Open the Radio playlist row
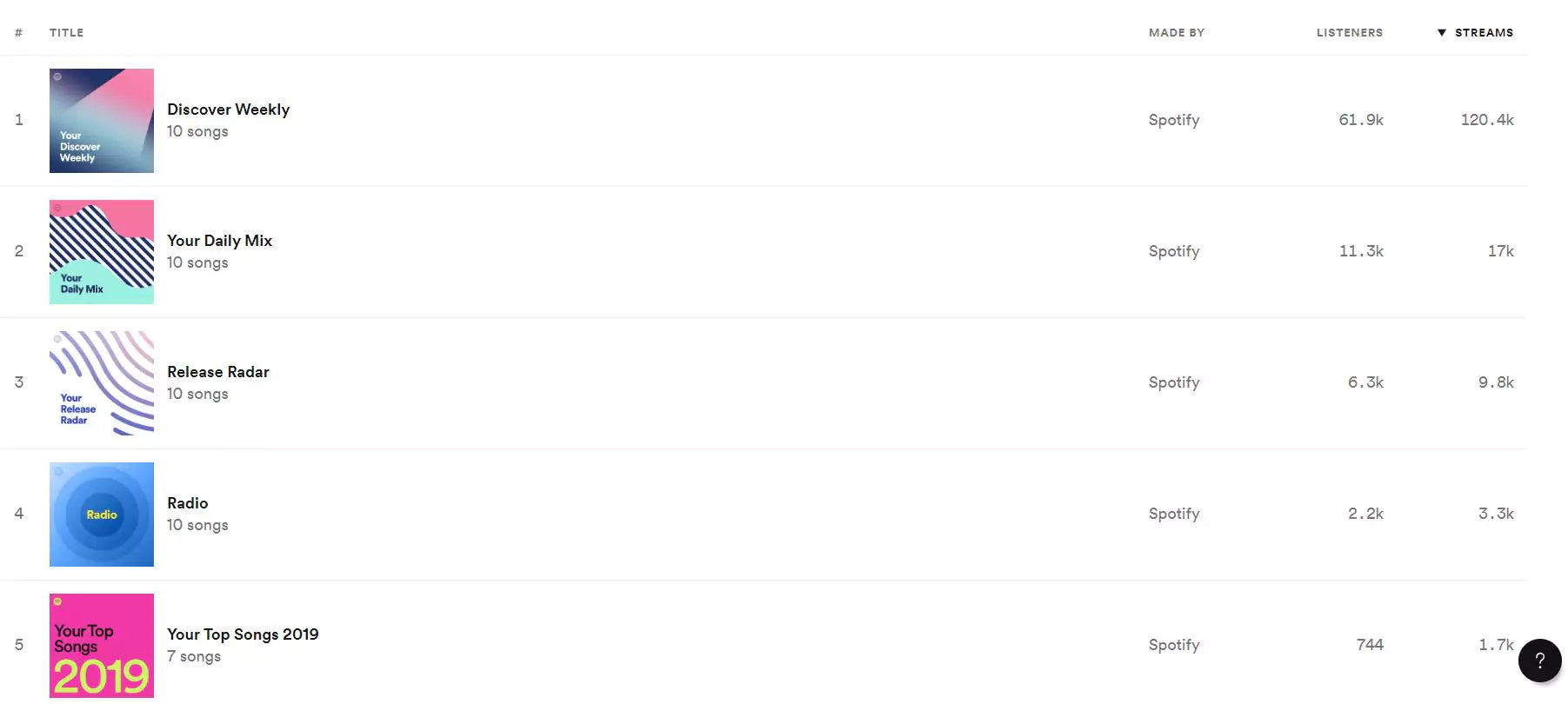 click(187, 503)
